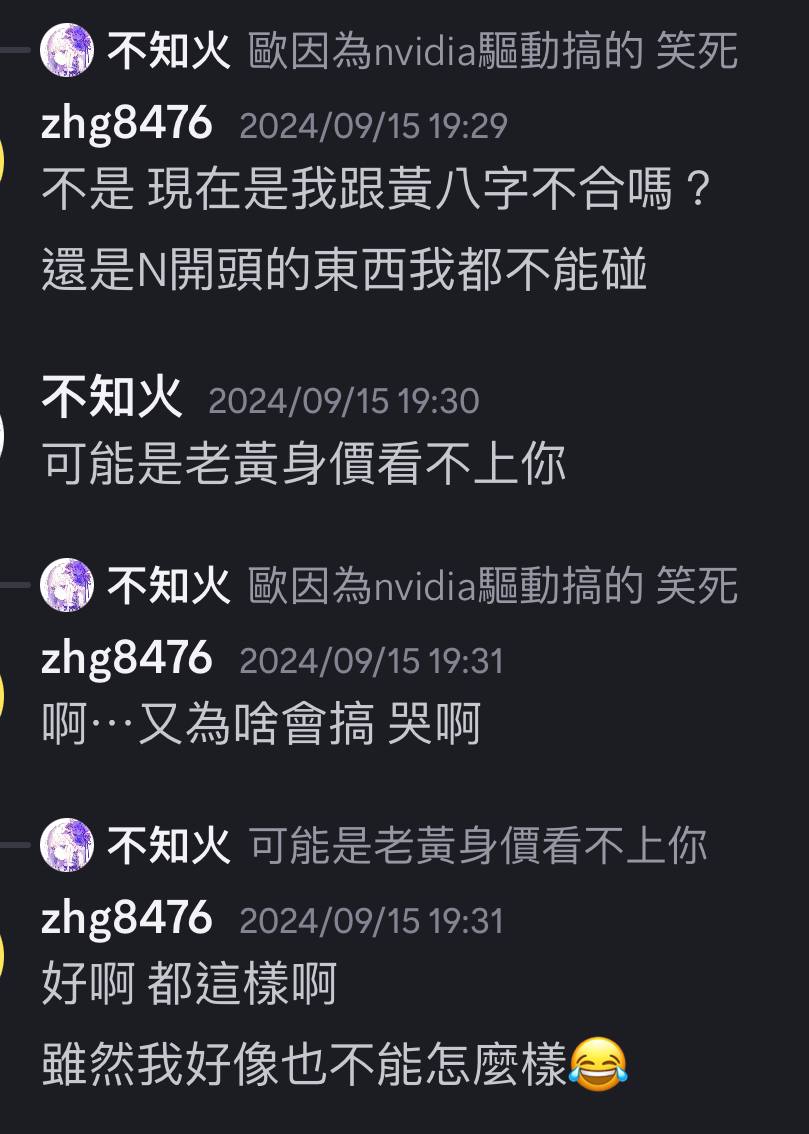
Task: Open the quoted reply above the 19:29 message
Action: (493, 50)
